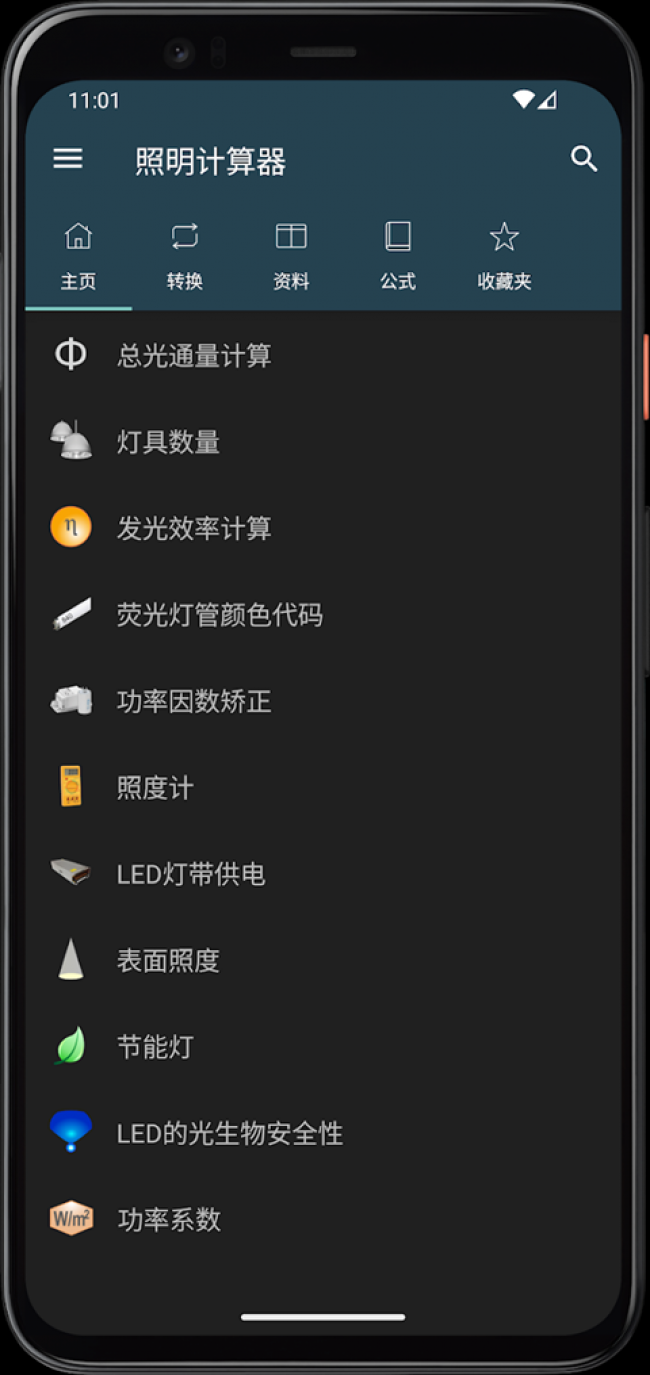Select 表面照度

[168, 961]
